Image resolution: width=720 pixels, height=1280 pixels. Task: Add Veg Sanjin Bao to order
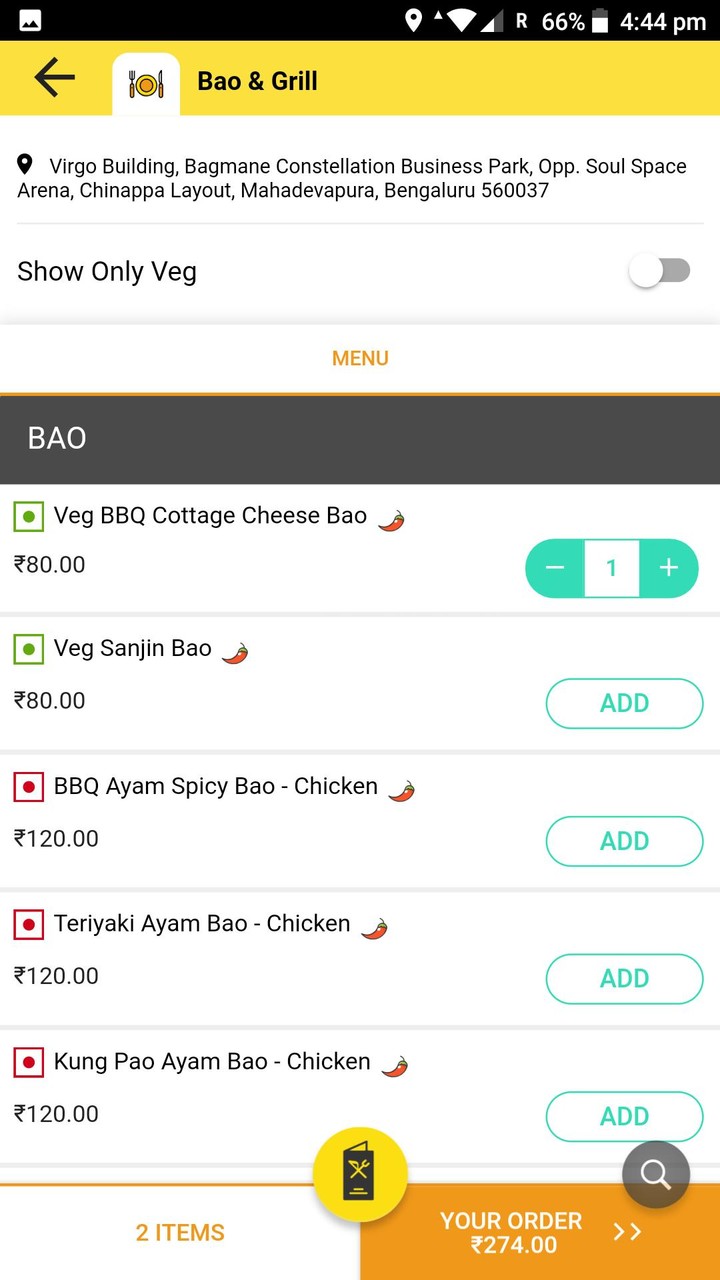click(624, 703)
